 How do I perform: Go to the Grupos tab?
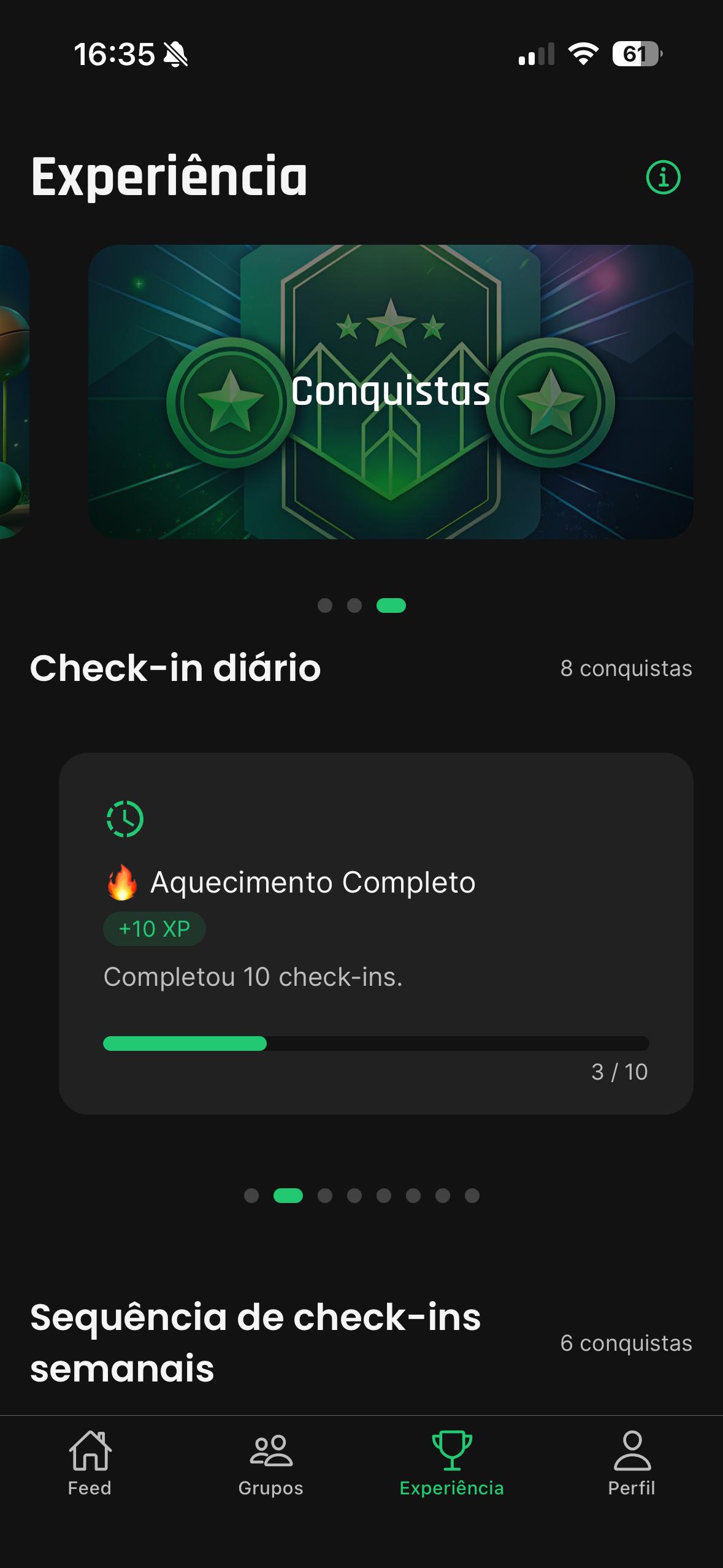point(270,1463)
